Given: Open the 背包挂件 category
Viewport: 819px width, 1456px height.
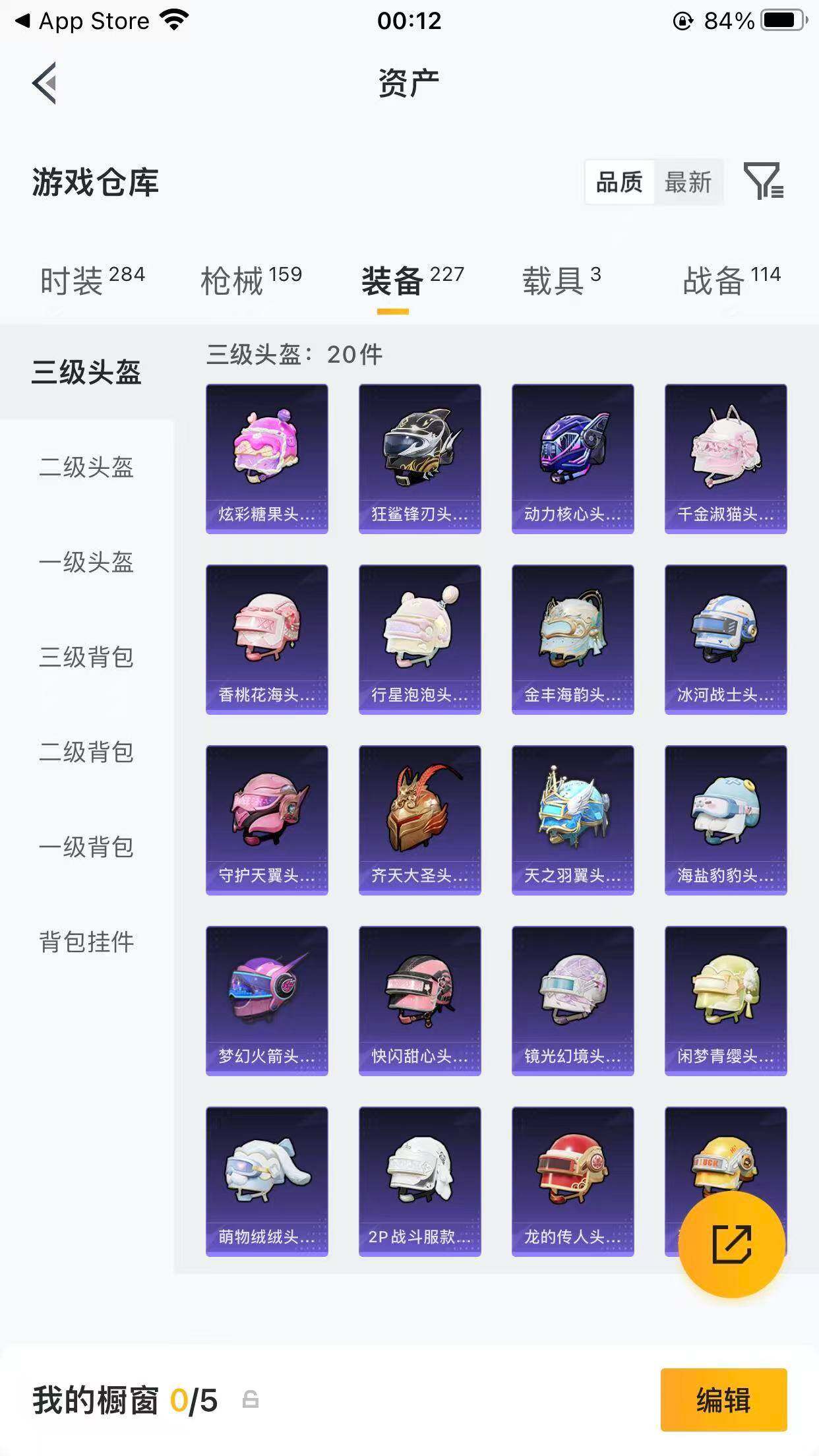Looking at the screenshot, I should (86, 942).
